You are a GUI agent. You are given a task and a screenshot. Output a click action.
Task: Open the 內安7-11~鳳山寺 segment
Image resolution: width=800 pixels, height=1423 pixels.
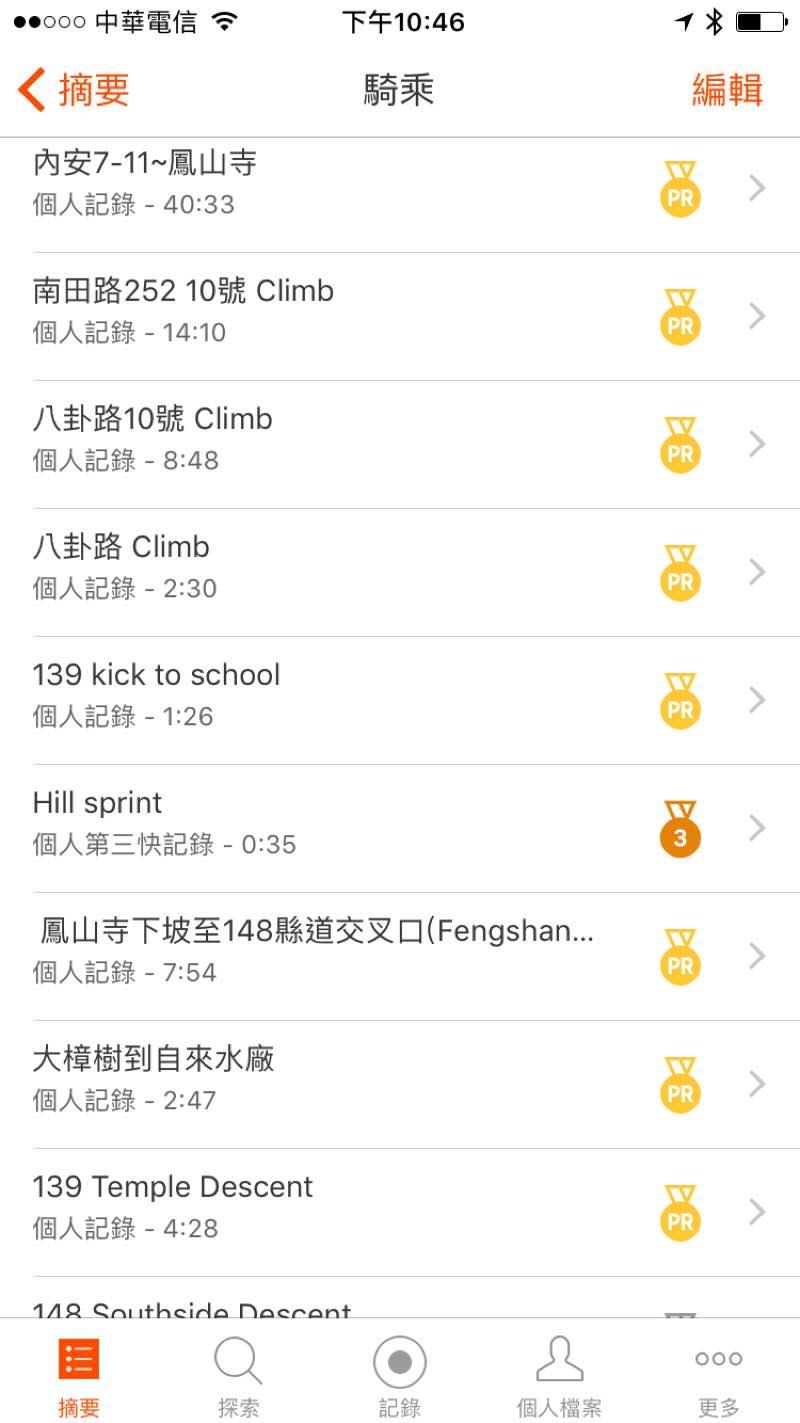(400, 186)
